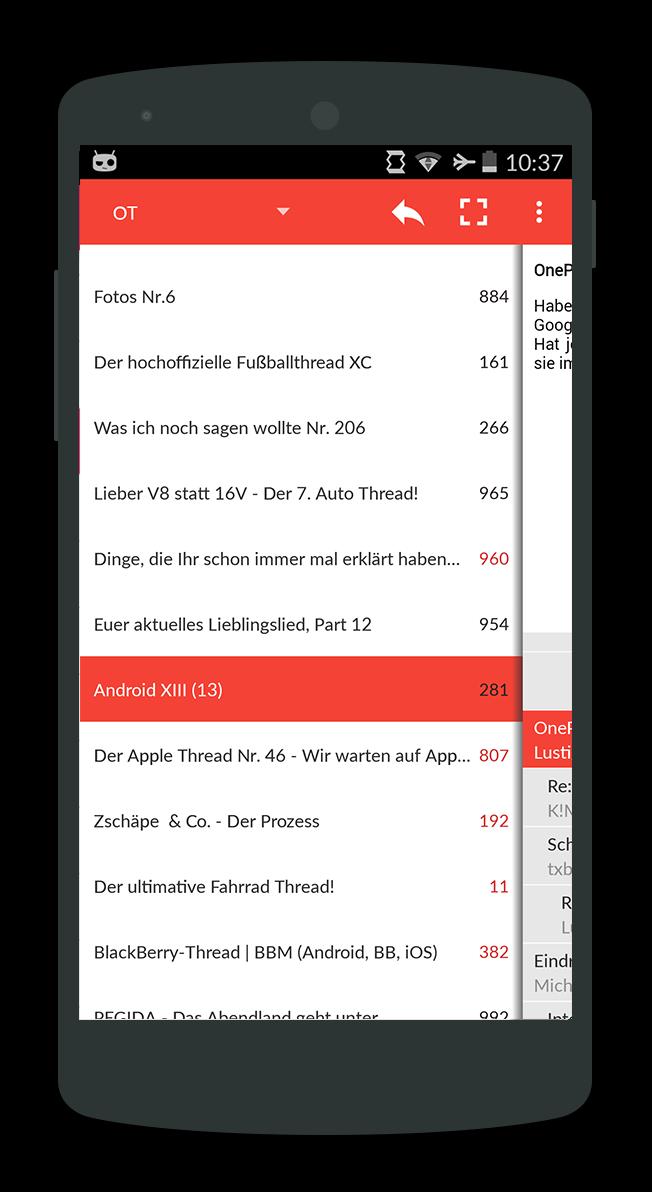
Task: Open Zschäpe & Co. - Der Prozess
Action: 300,821
